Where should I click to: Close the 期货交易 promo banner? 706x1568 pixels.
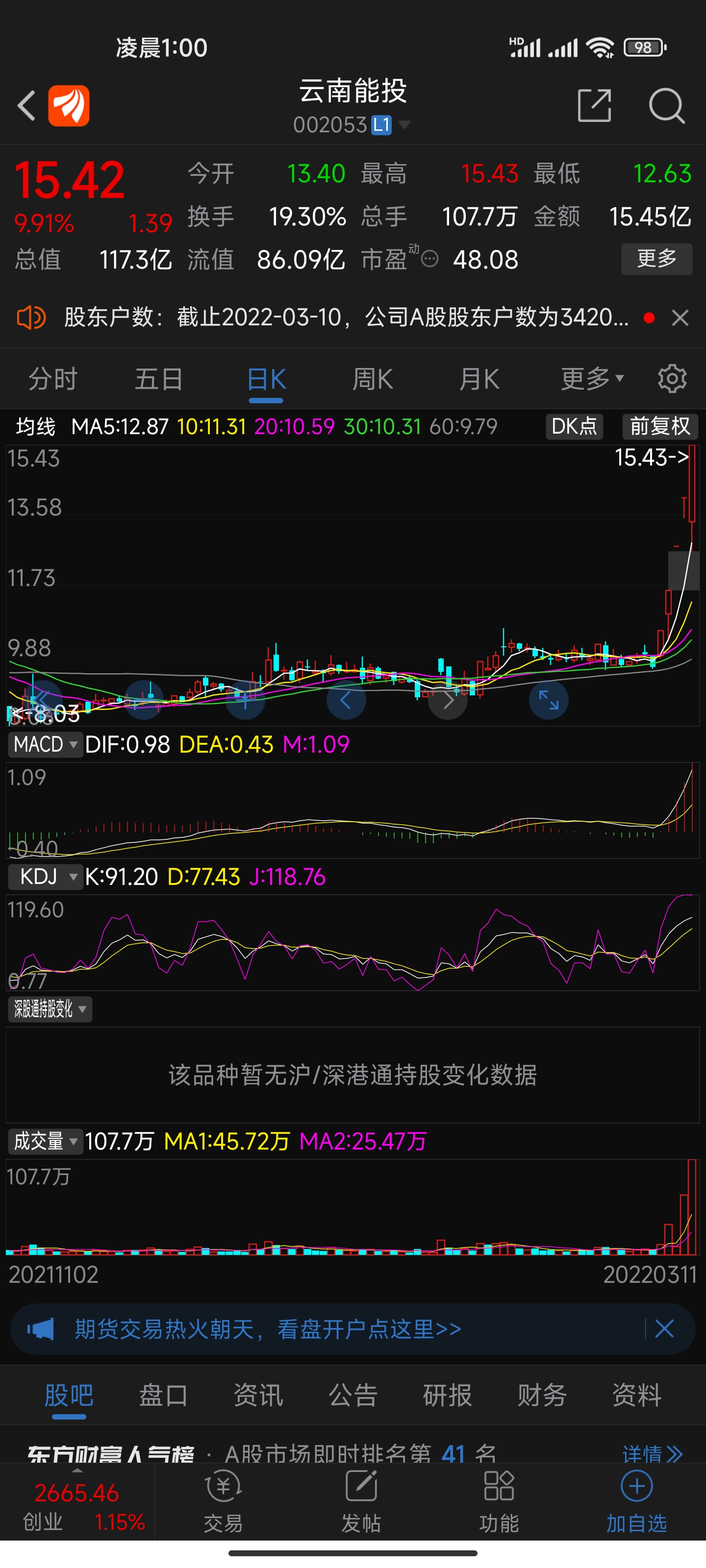[x=664, y=1329]
